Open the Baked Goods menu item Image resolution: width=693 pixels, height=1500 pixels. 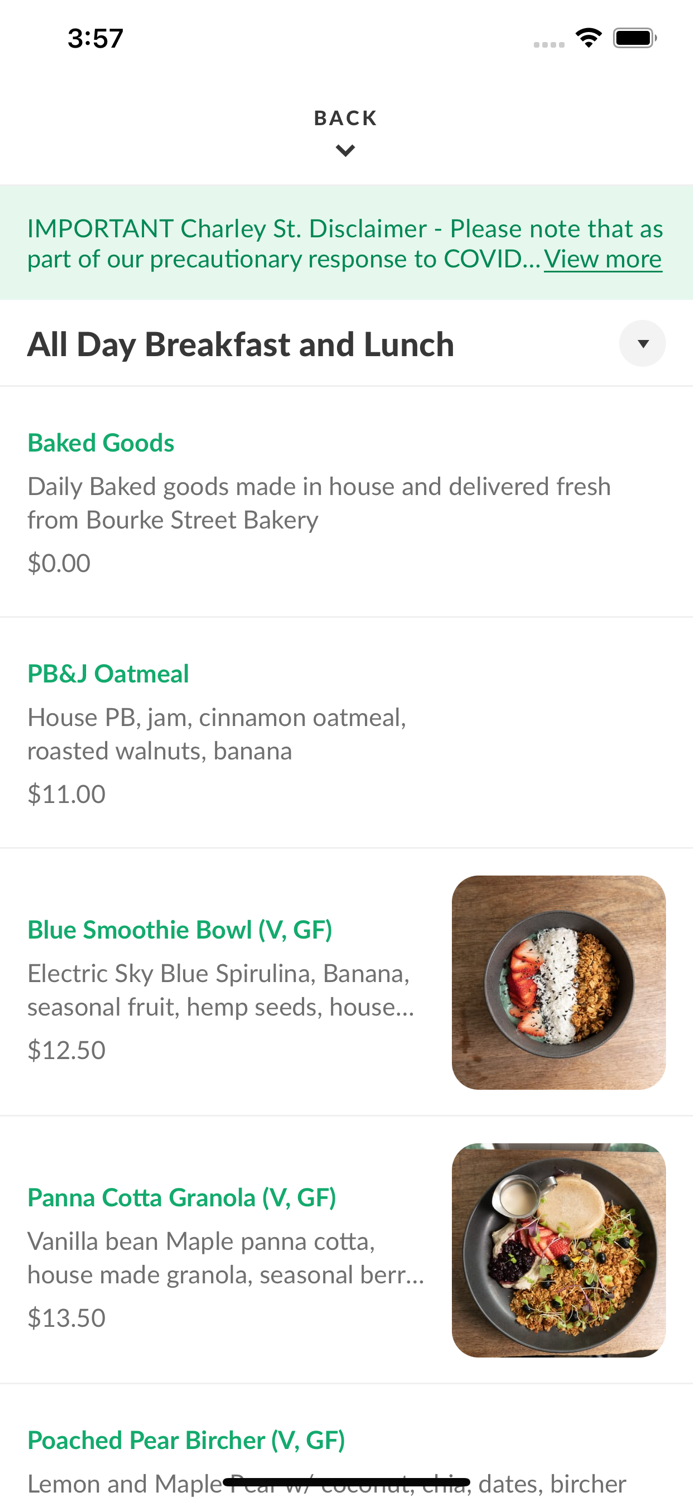(346, 502)
